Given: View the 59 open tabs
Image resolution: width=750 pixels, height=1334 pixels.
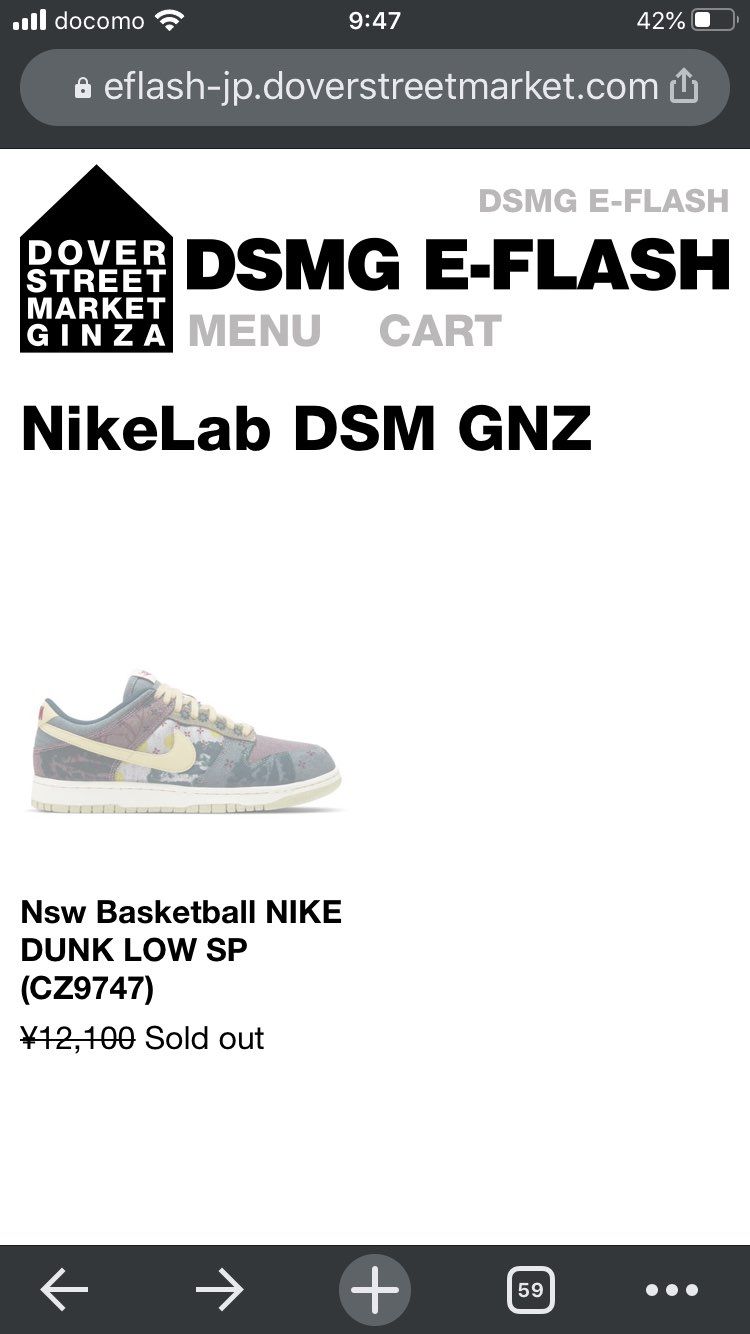Looking at the screenshot, I should [x=530, y=1290].
